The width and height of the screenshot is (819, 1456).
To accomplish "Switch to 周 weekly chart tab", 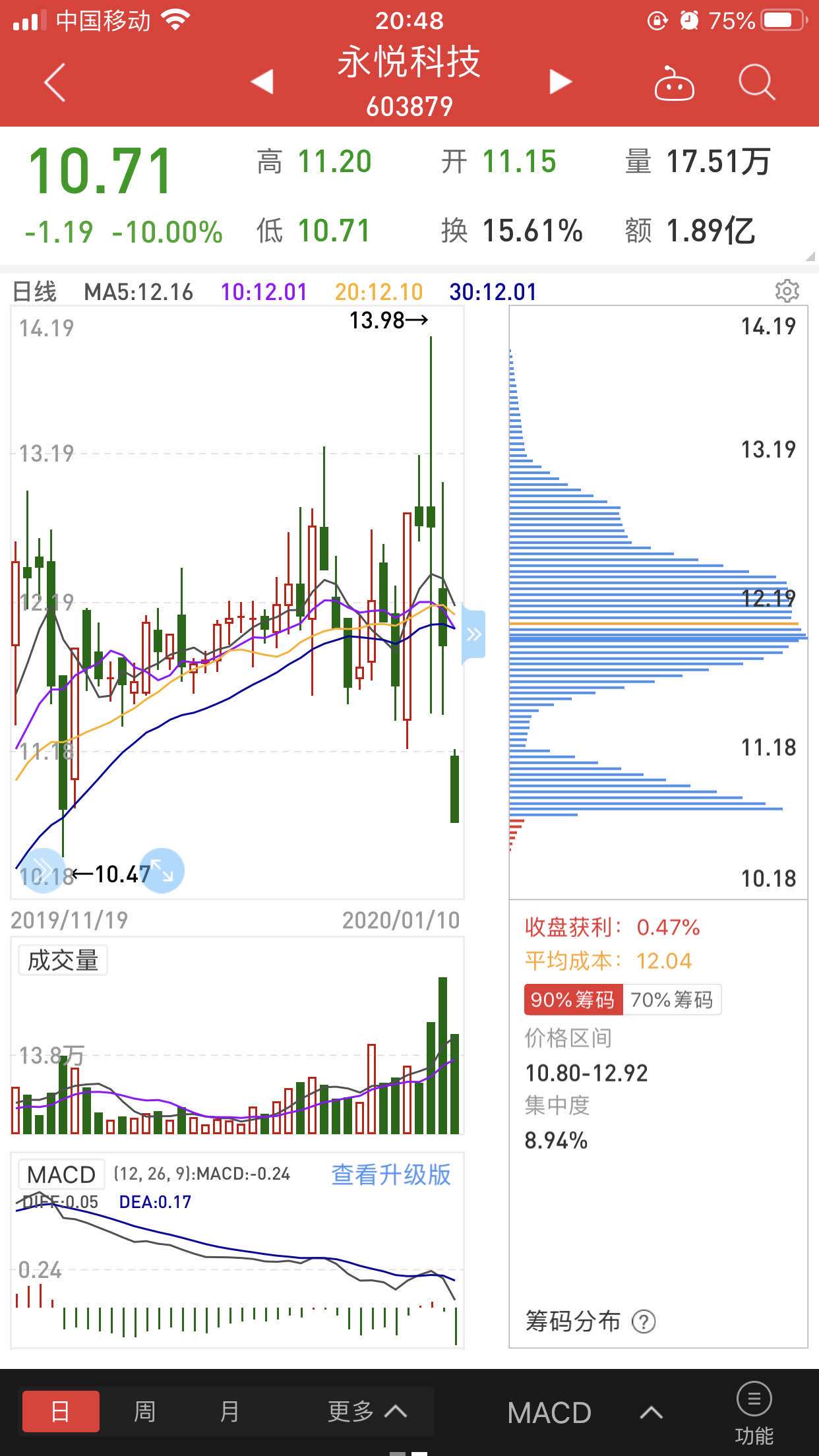I will pos(145,1411).
